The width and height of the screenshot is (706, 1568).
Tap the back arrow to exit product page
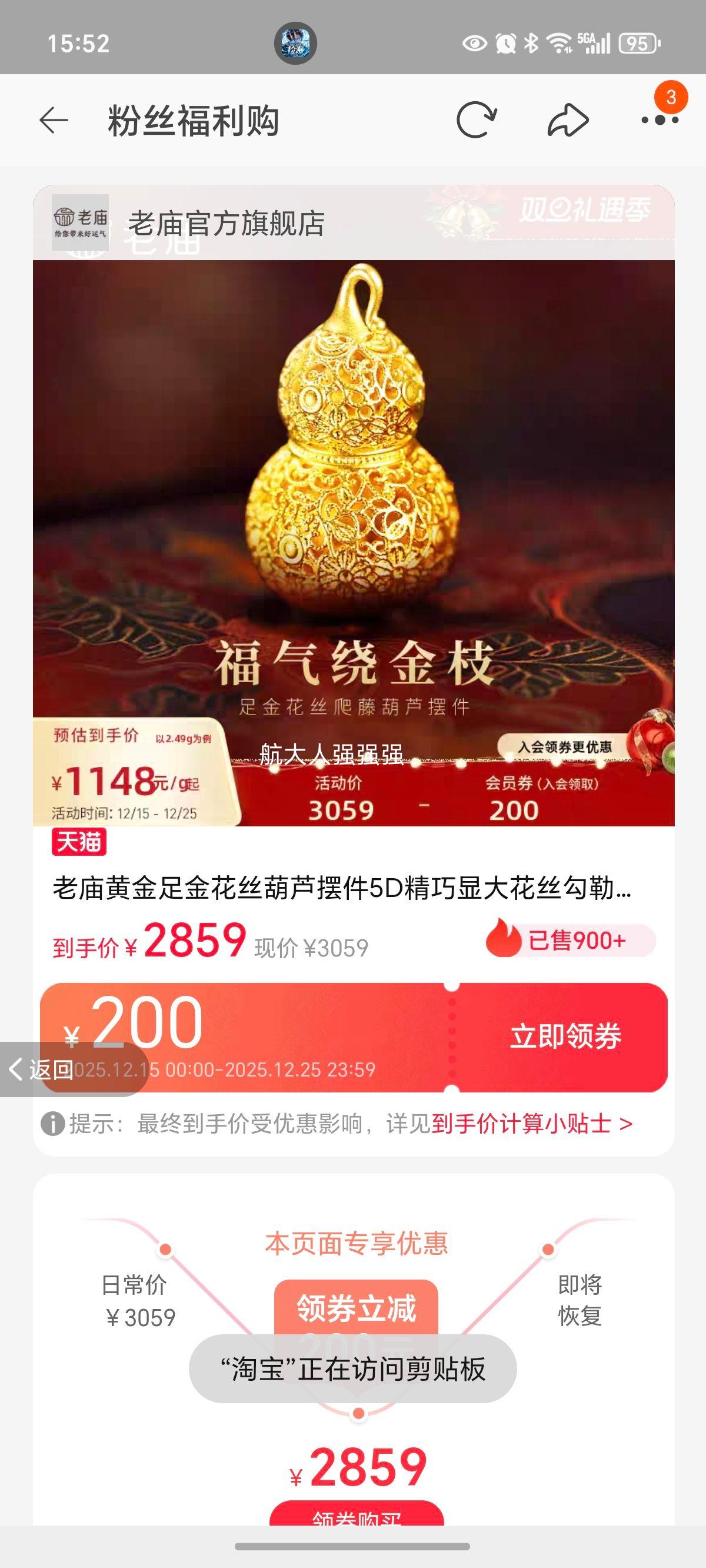(54, 121)
